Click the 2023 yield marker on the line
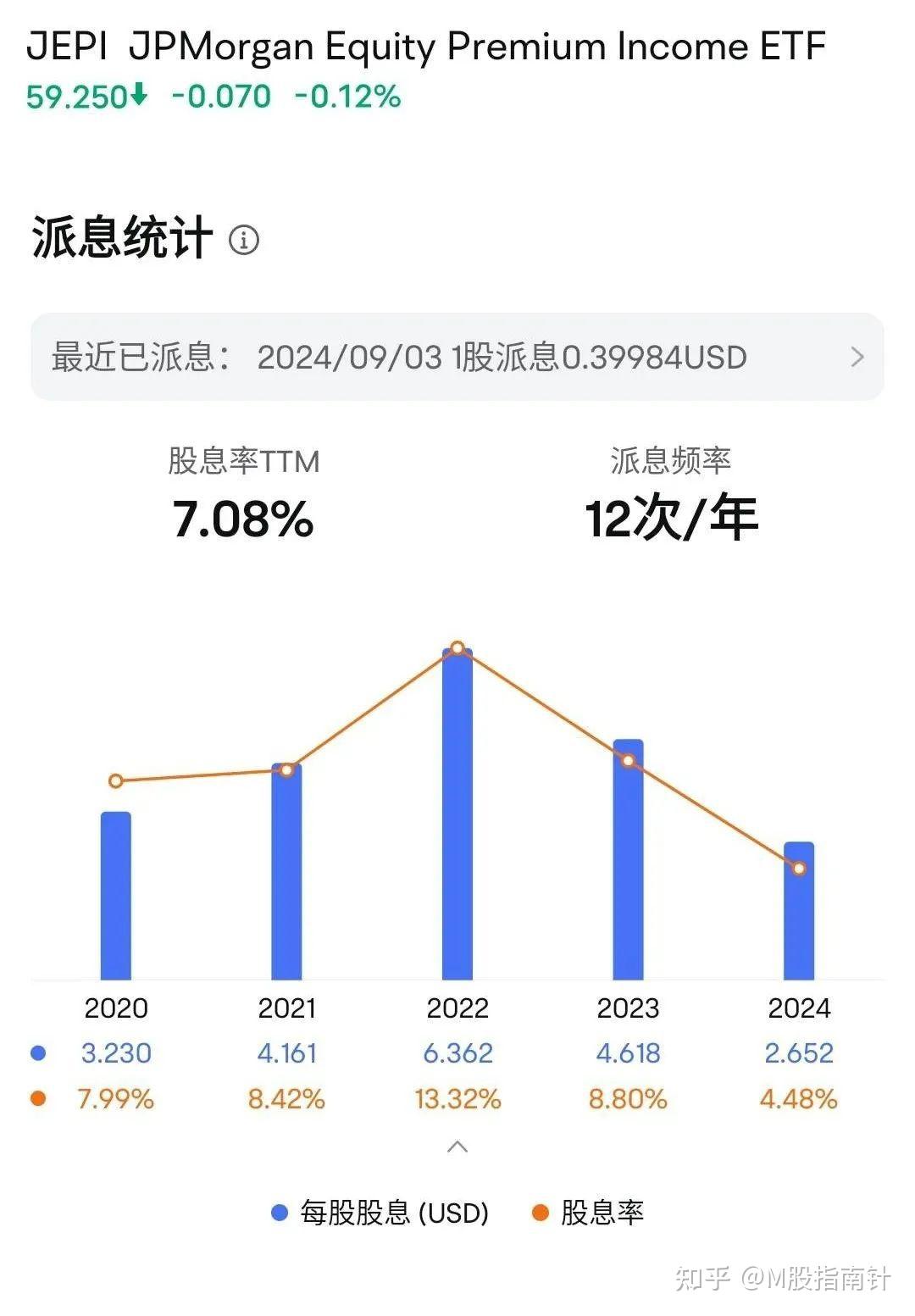915x1316 pixels. [629, 761]
